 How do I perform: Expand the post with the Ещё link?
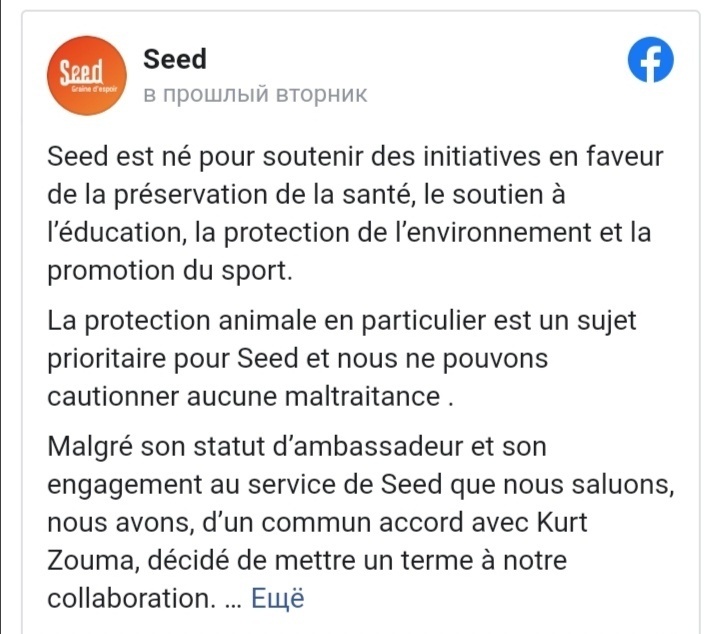[277, 598]
